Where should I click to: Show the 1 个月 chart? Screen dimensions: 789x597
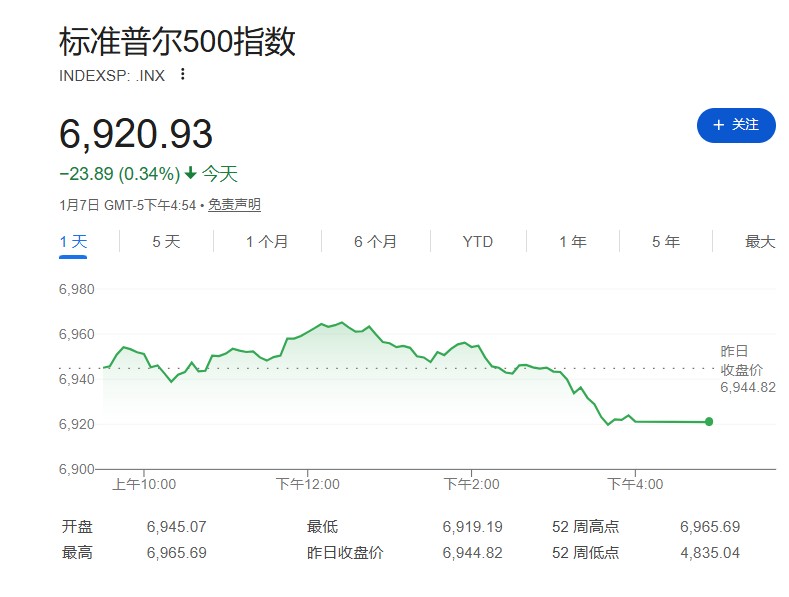pos(267,241)
